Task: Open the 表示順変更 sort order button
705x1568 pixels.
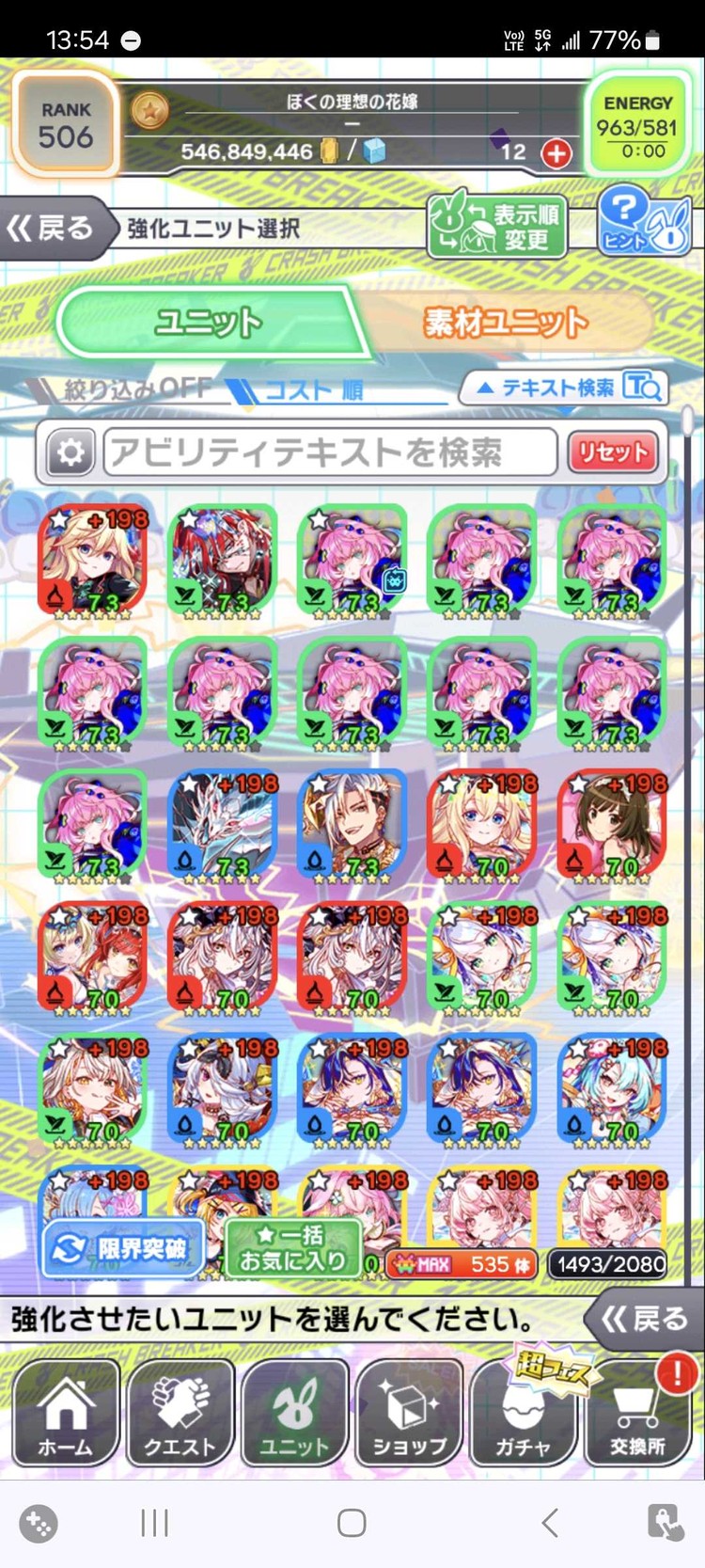Action: 497,227
